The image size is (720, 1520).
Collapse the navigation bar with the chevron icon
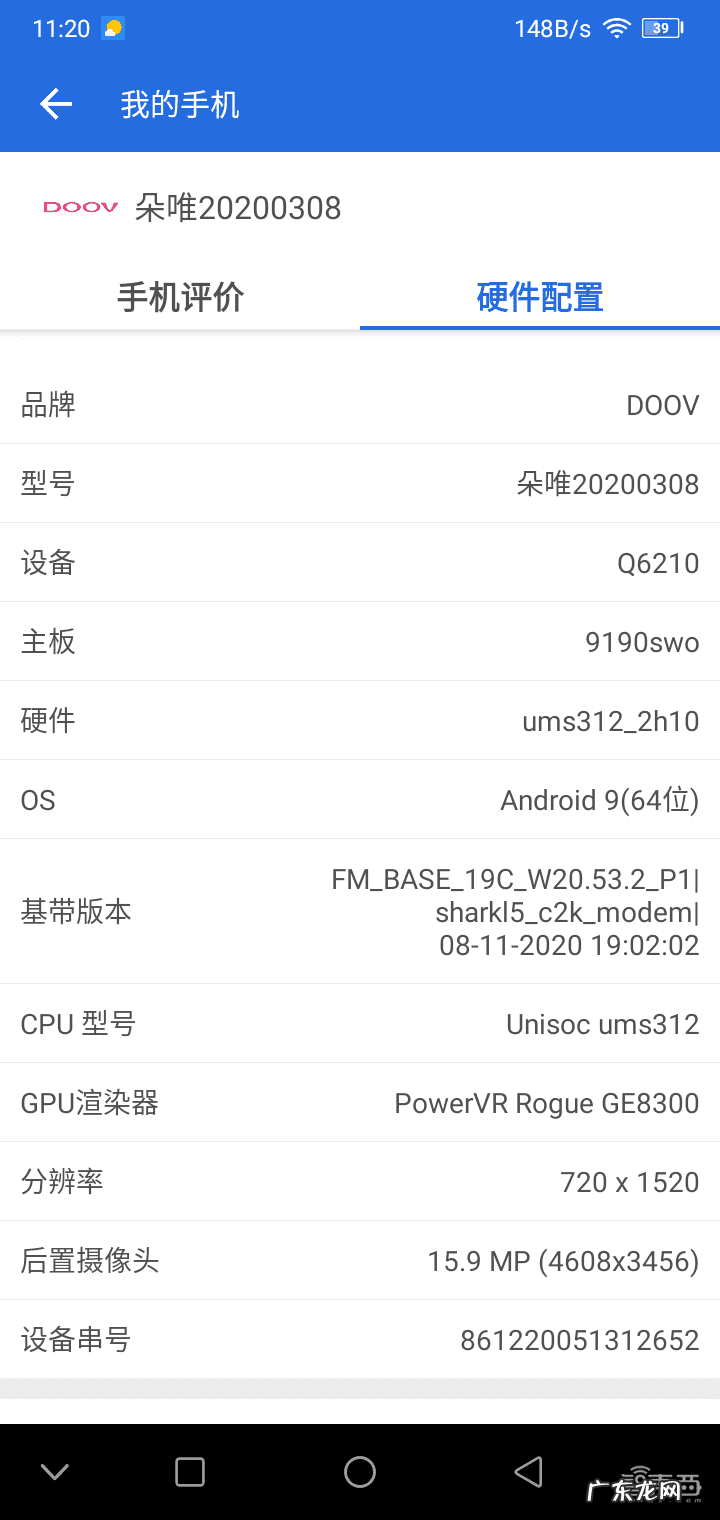54,1471
